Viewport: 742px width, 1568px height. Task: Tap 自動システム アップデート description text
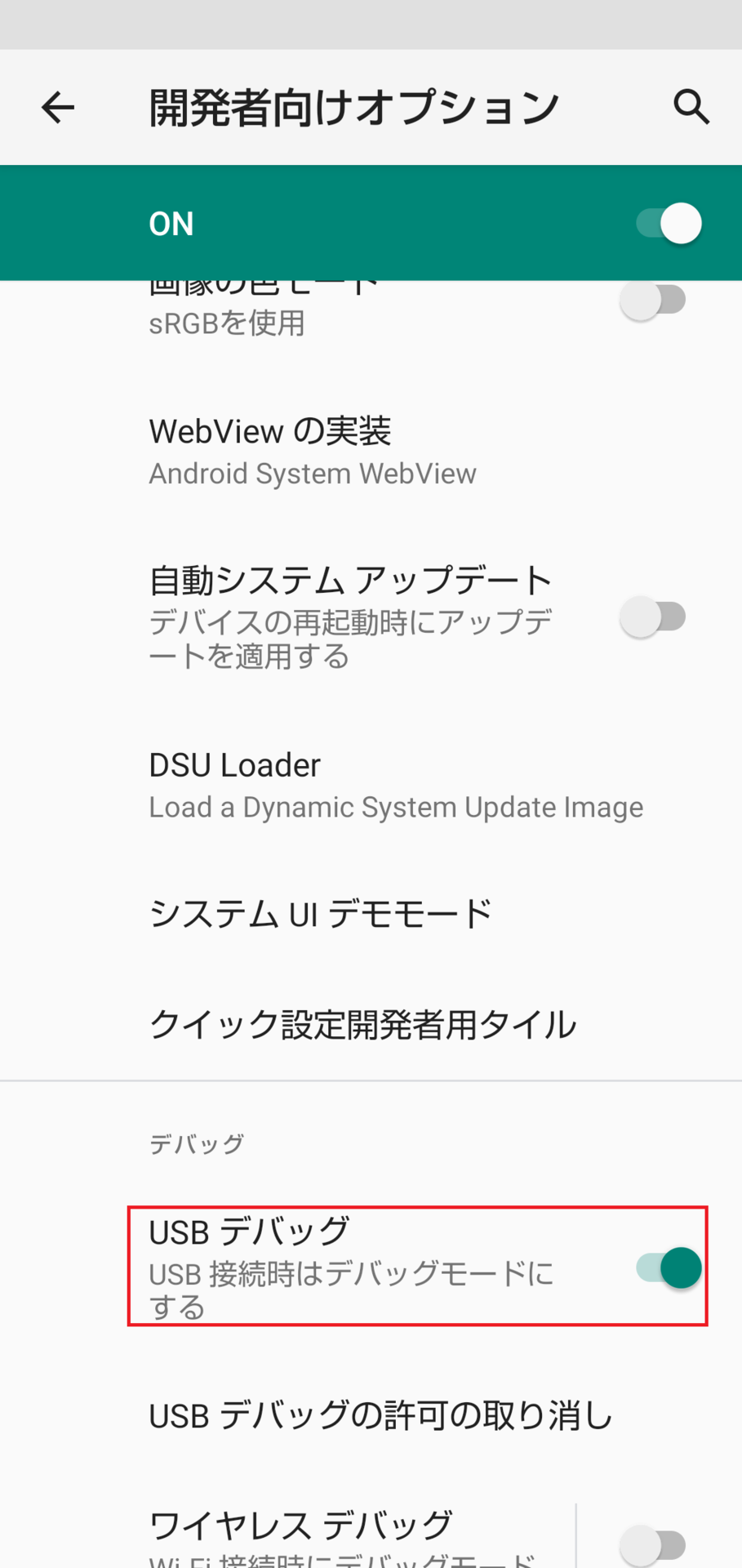pyautogui.click(x=351, y=637)
